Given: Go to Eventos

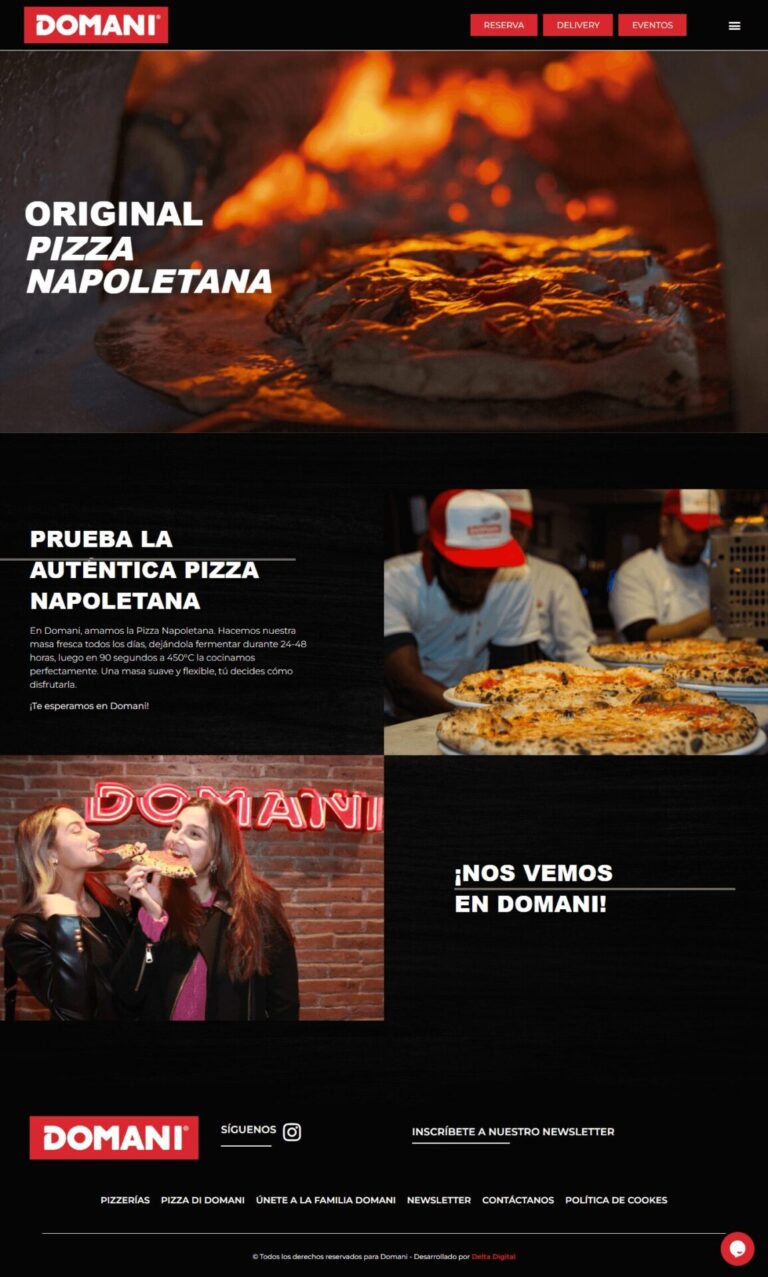Looking at the screenshot, I should (652, 25).
